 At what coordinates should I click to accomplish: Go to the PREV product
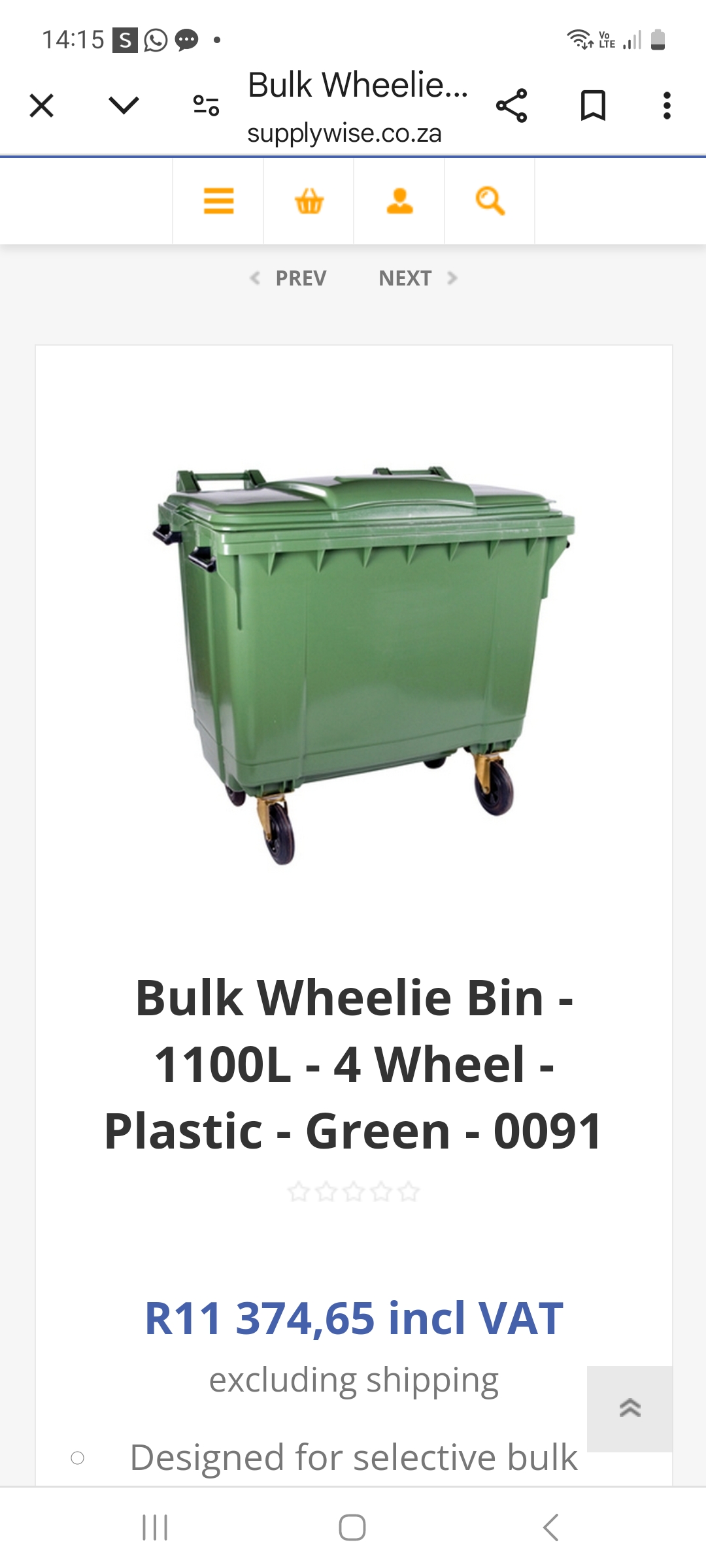[x=290, y=278]
